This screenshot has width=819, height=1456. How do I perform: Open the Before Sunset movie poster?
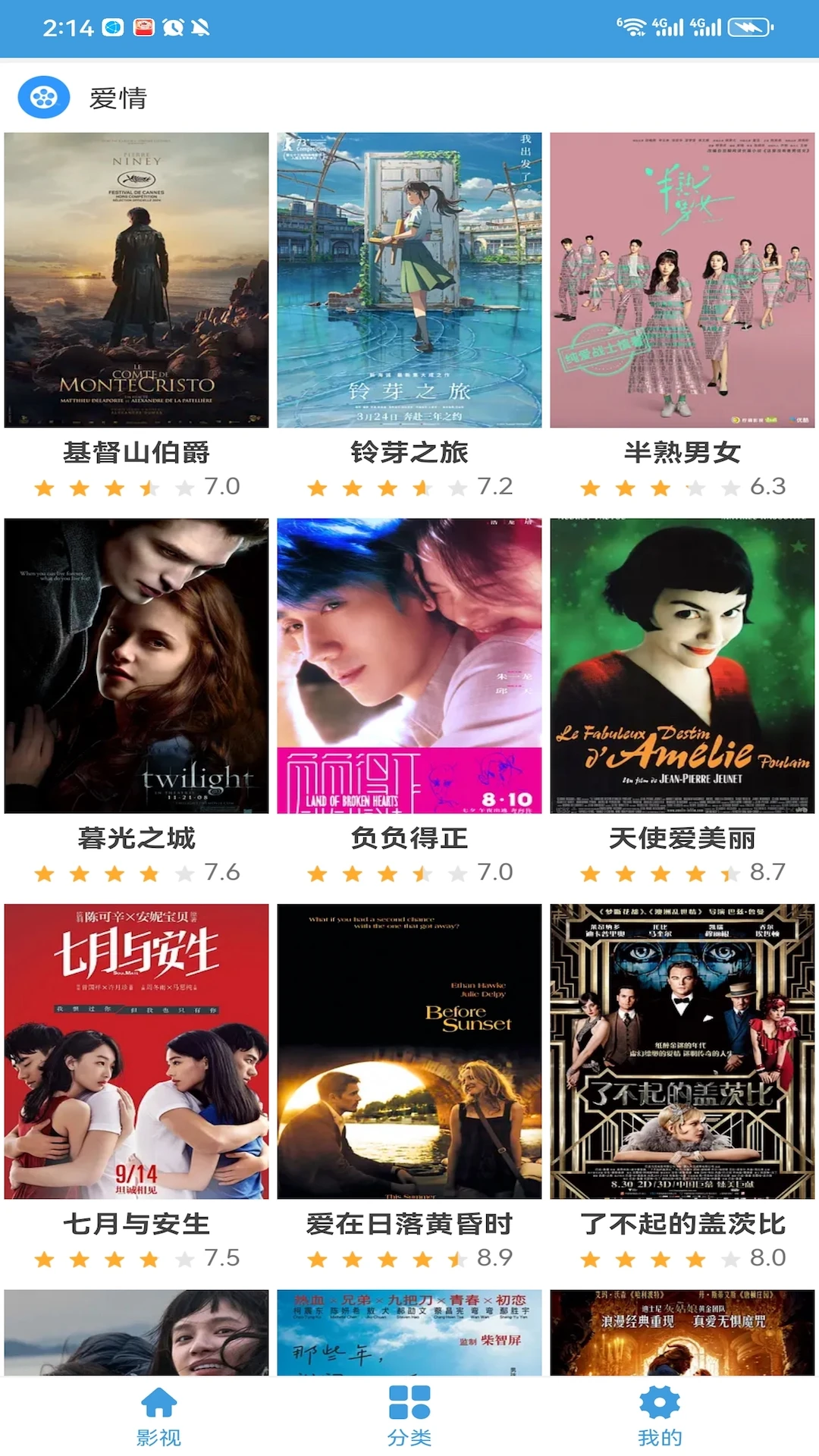point(409,1050)
